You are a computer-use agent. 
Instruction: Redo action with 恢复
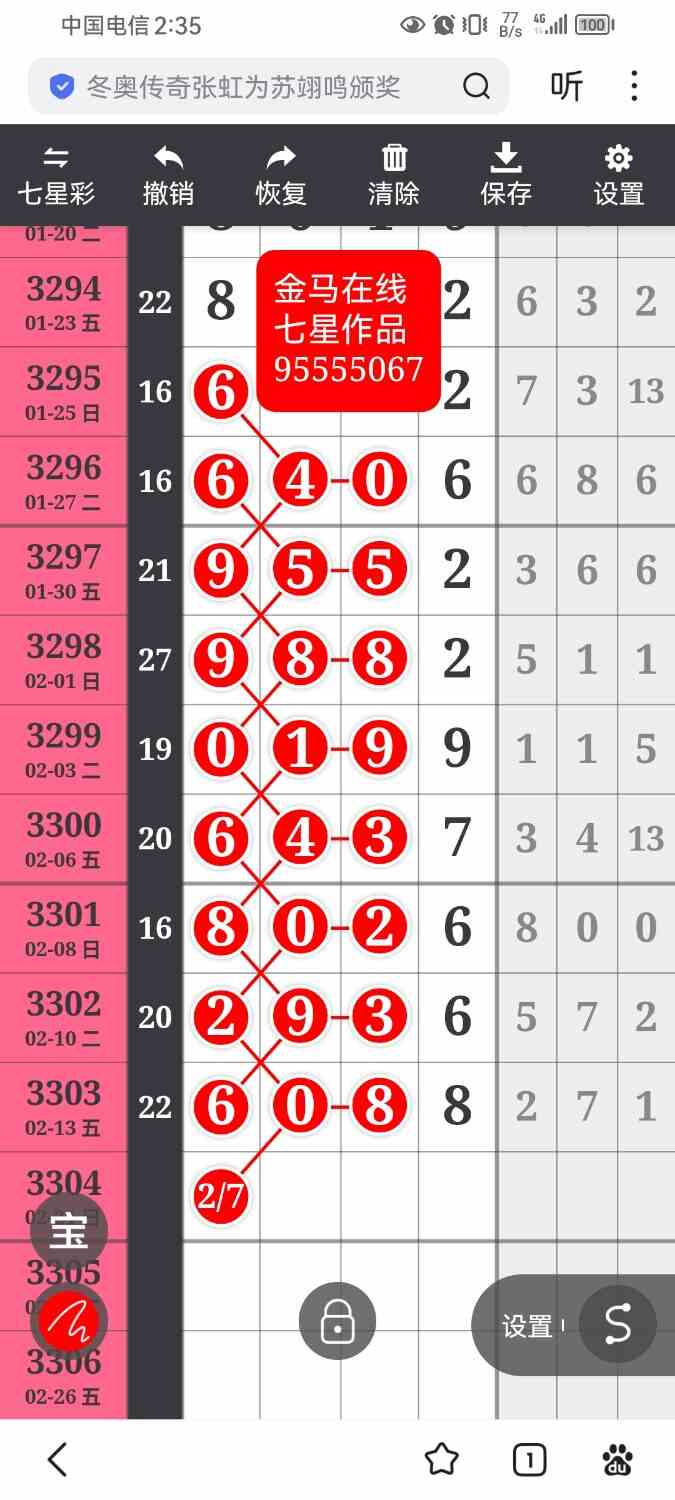pyautogui.click(x=281, y=175)
